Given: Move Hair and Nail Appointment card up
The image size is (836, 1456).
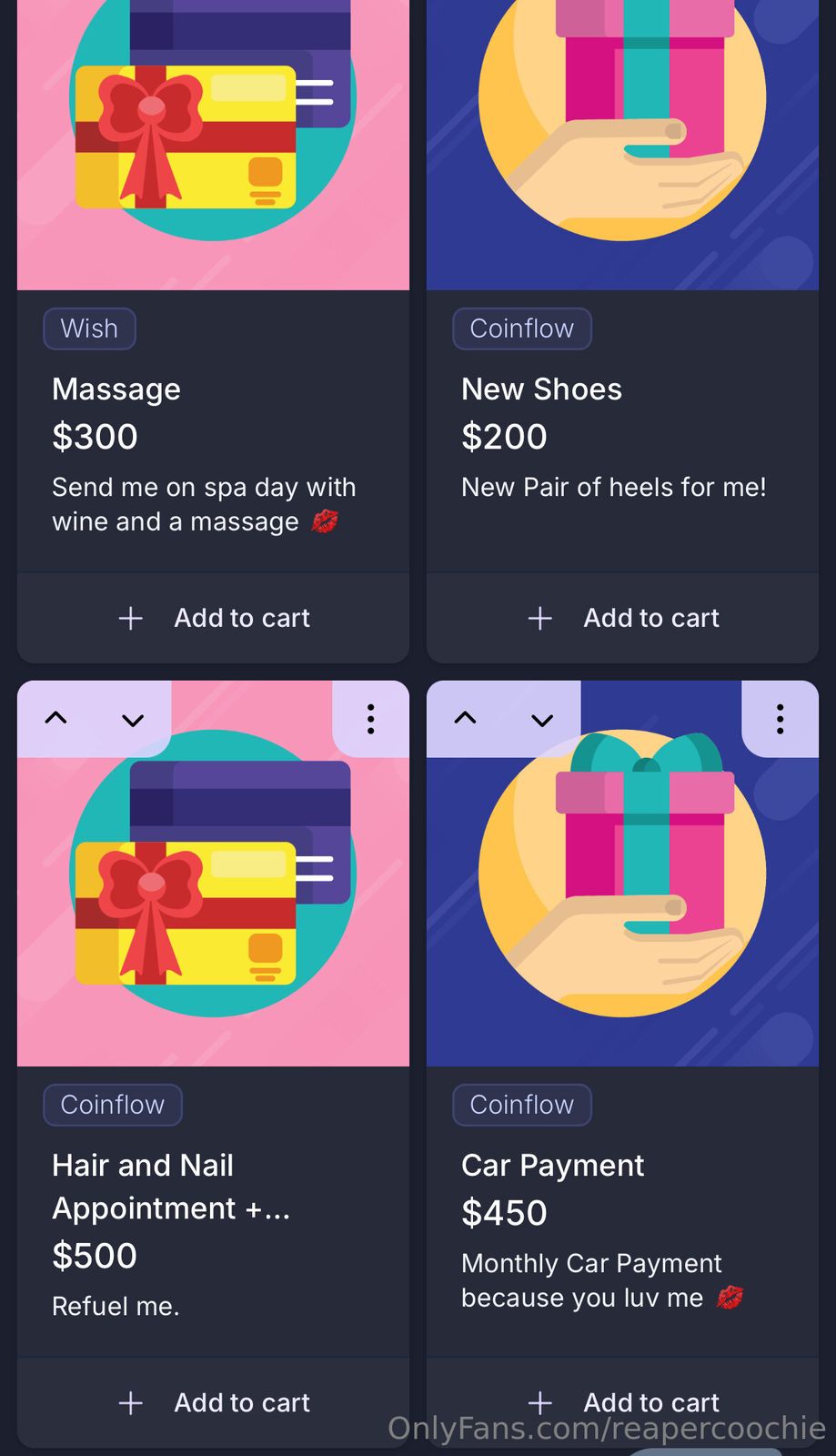Looking at the screenshot, I should 56,718.
